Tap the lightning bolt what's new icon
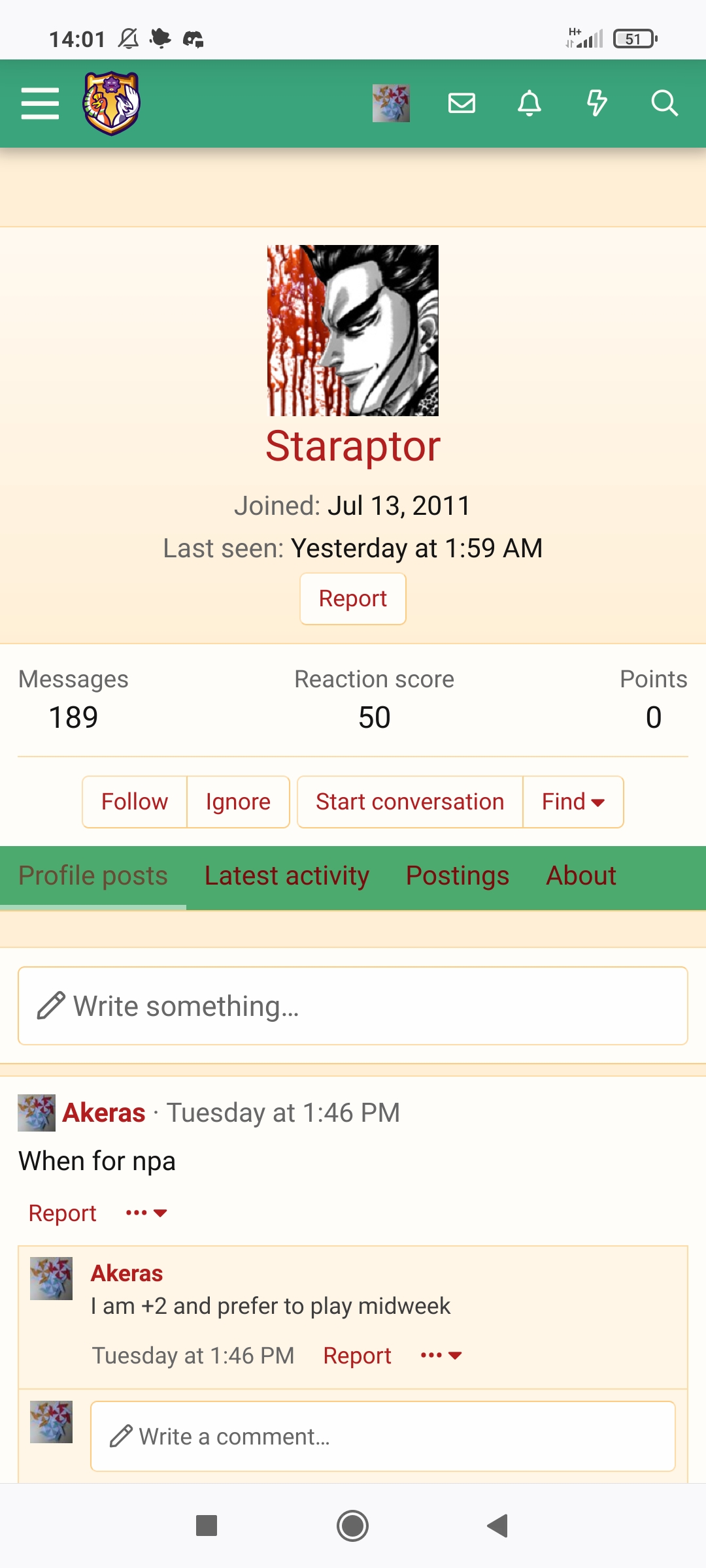Image resolution: width=706 pixels, height=1568 pixels. point(597,103)
